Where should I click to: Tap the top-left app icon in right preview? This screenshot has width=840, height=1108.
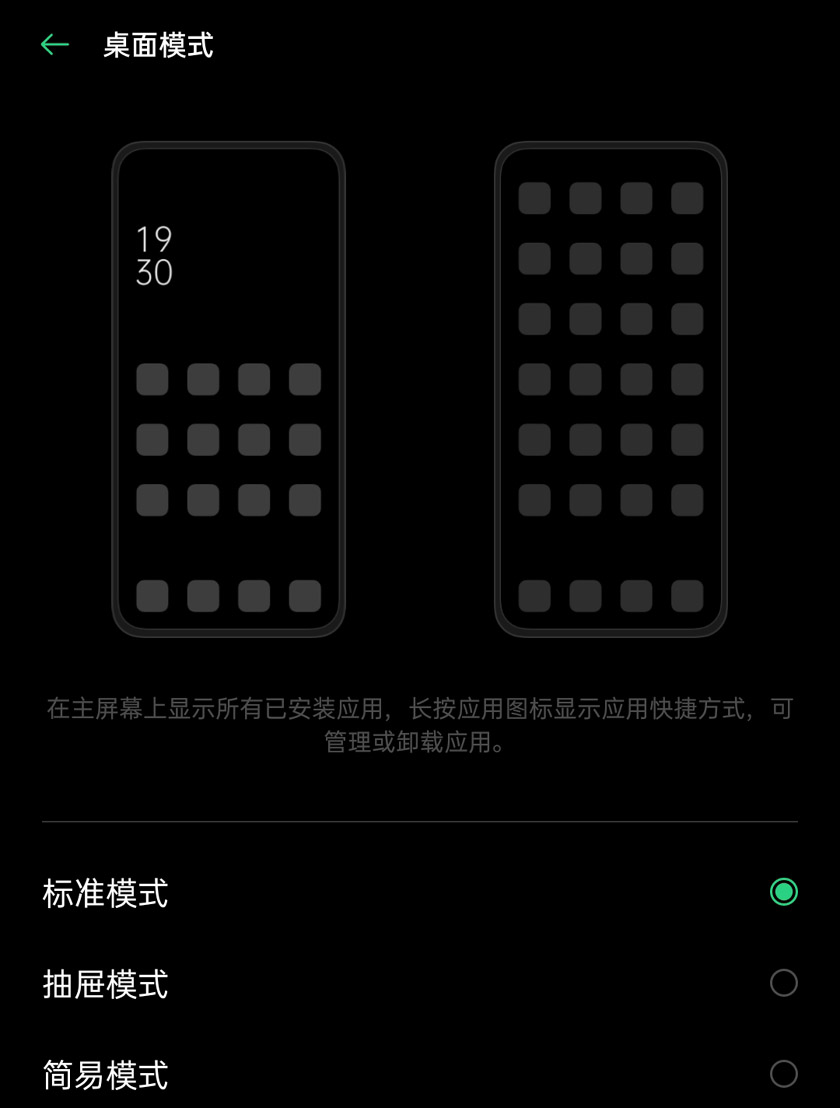[x=534, y=196]
